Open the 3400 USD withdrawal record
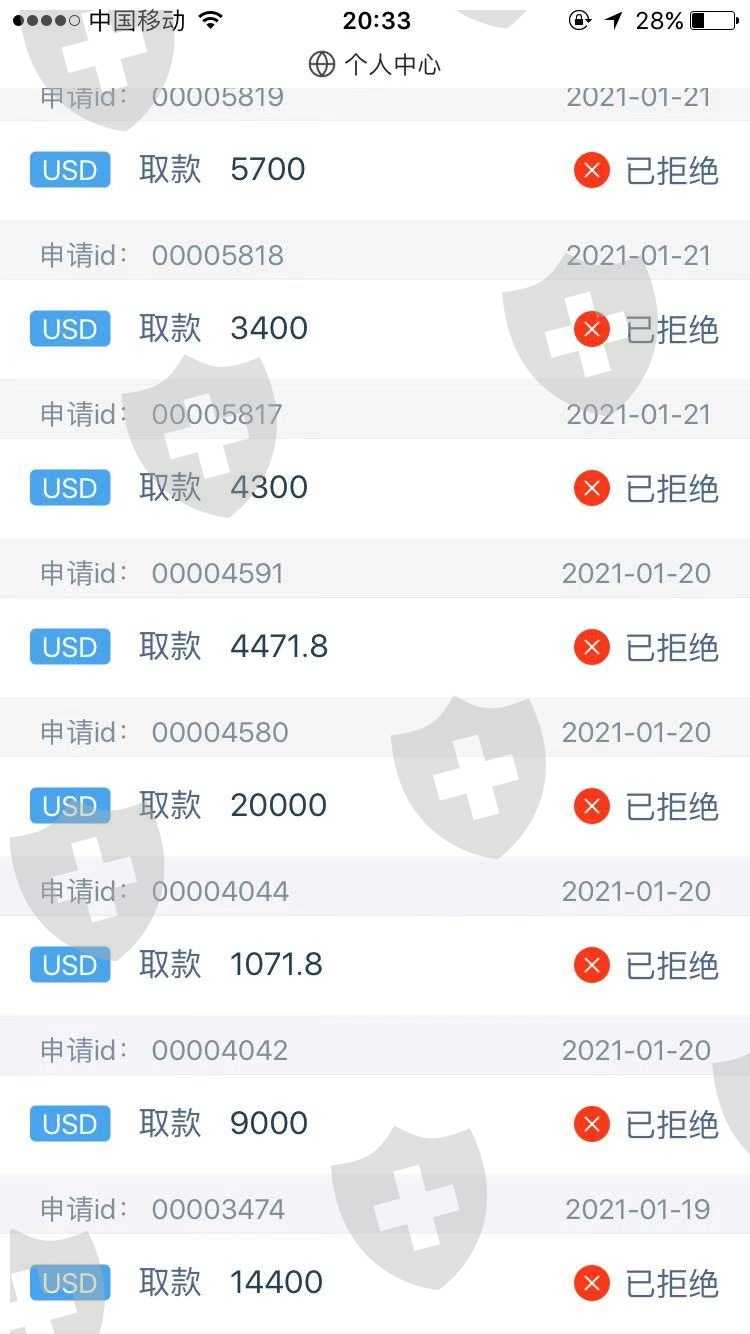The height and width of the screenshot is (1334, 750). tap(375, 329)
